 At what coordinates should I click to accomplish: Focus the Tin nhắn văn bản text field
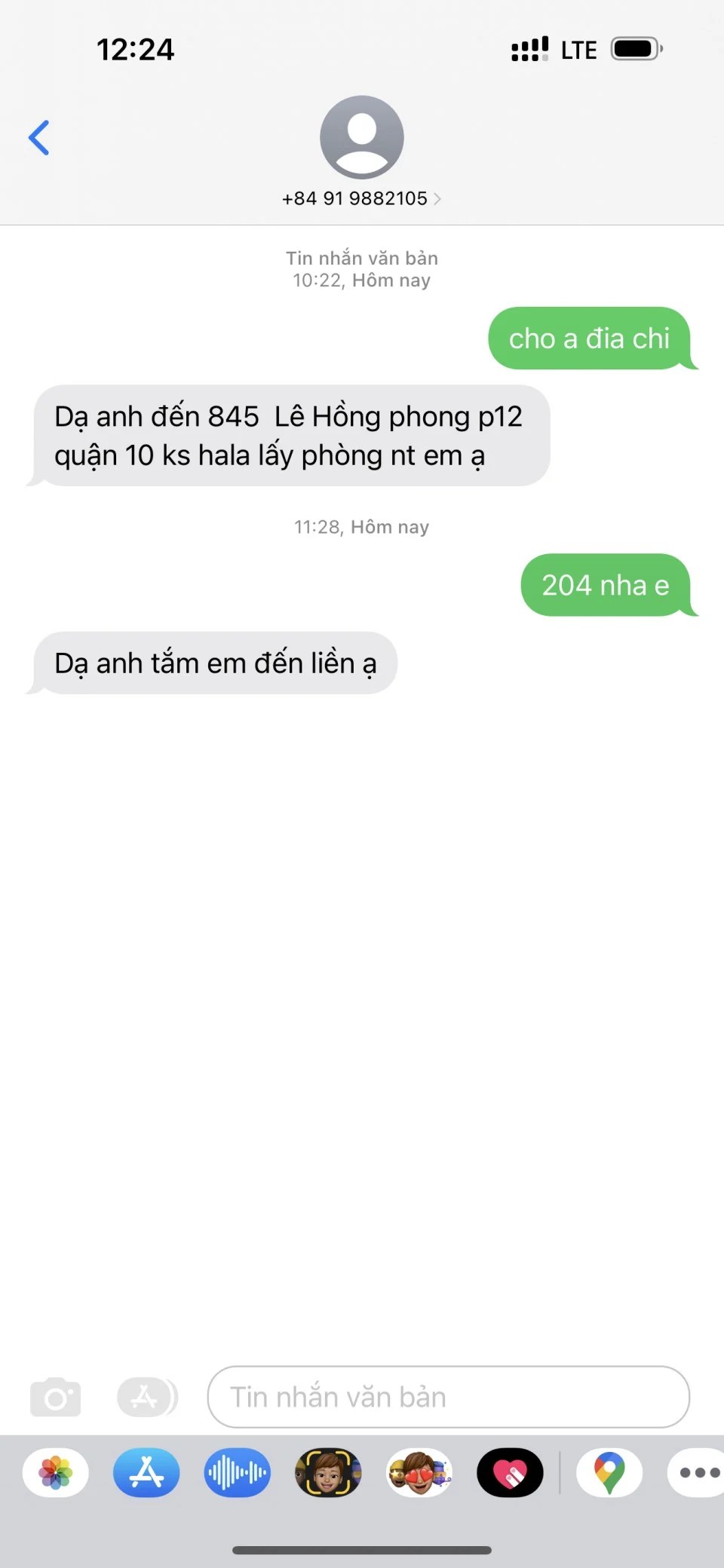click(448, 1397)
